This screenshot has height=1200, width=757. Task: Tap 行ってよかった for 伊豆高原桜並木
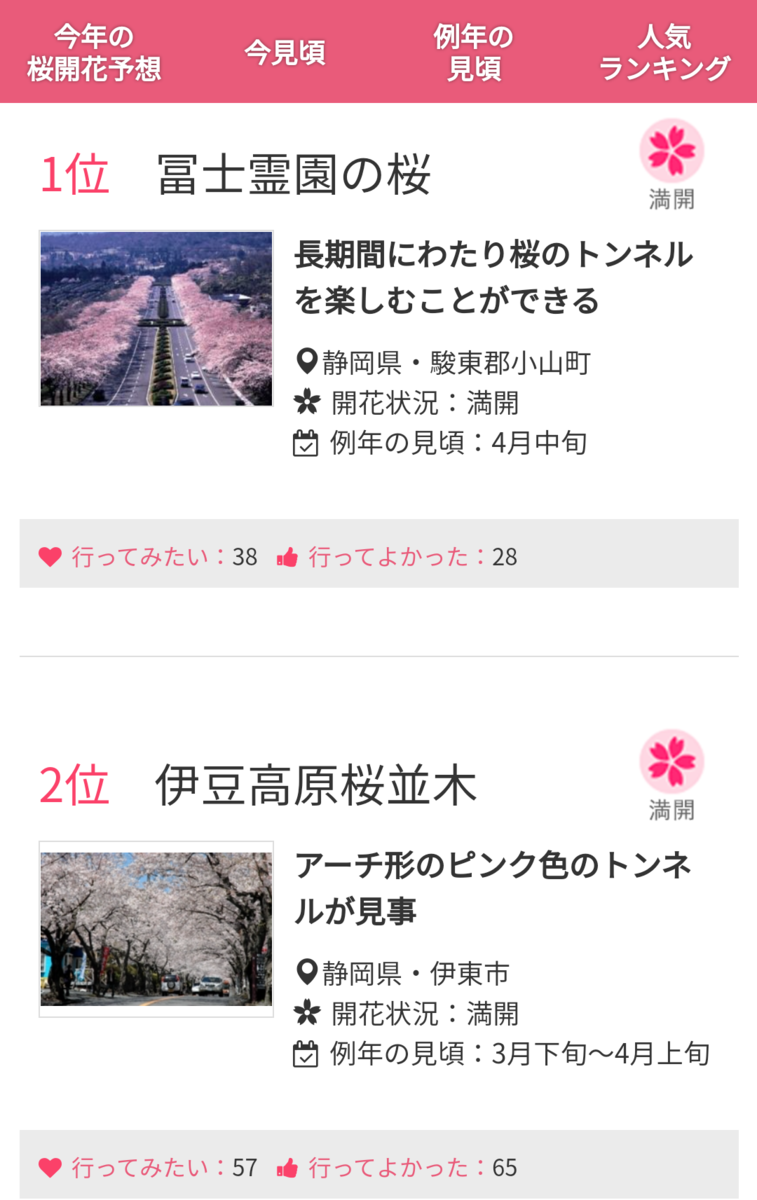[396, 1167]
